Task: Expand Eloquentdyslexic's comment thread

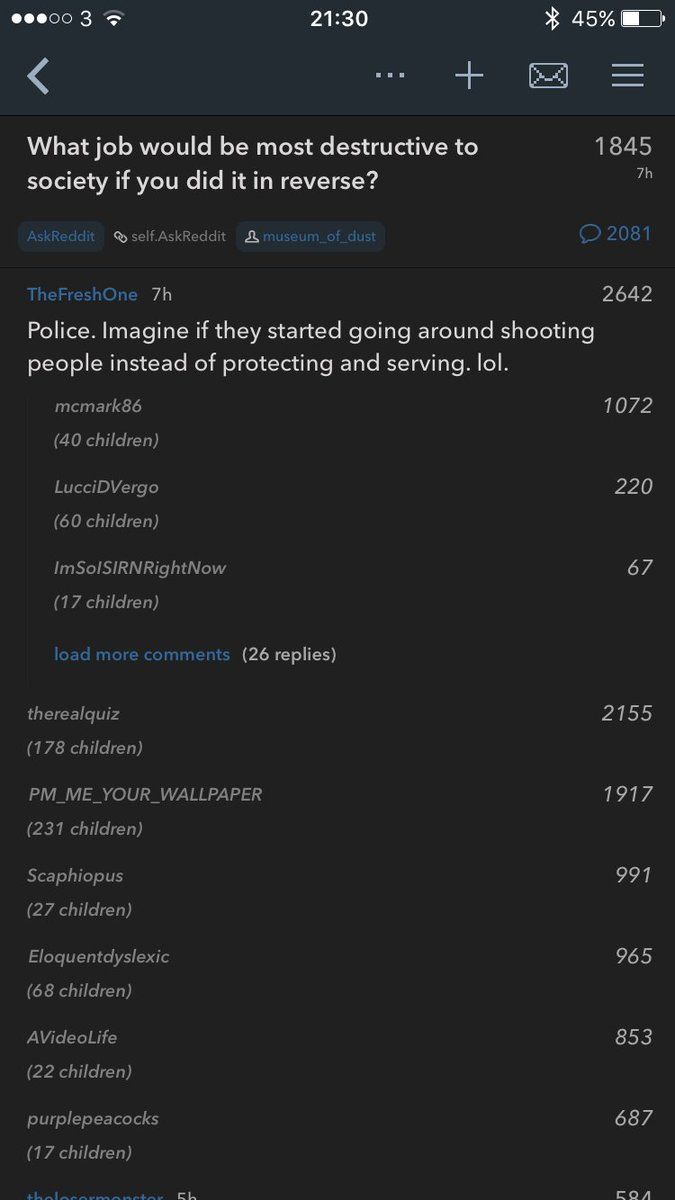Action: point(98,957)
